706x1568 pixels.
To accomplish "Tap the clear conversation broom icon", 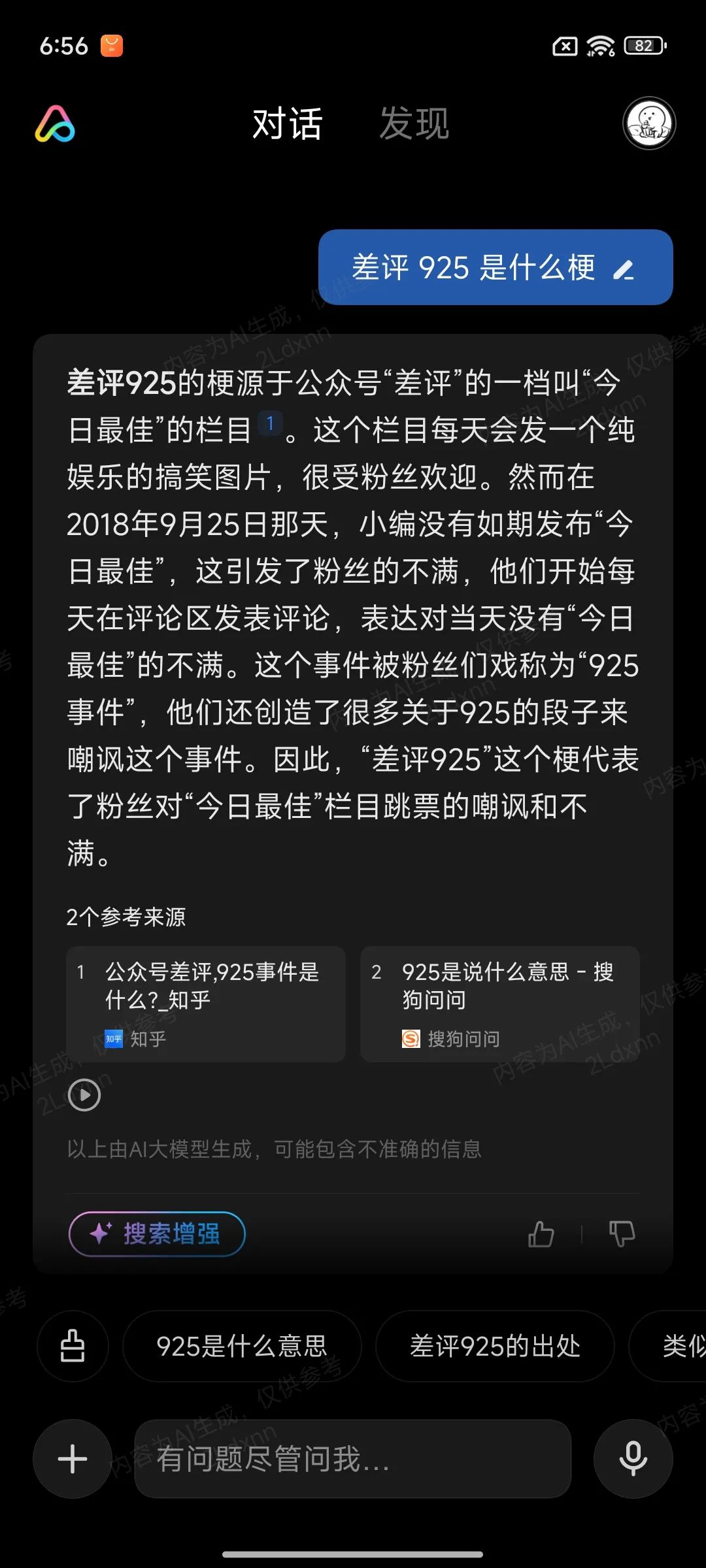I will [x=73, y=1346].
